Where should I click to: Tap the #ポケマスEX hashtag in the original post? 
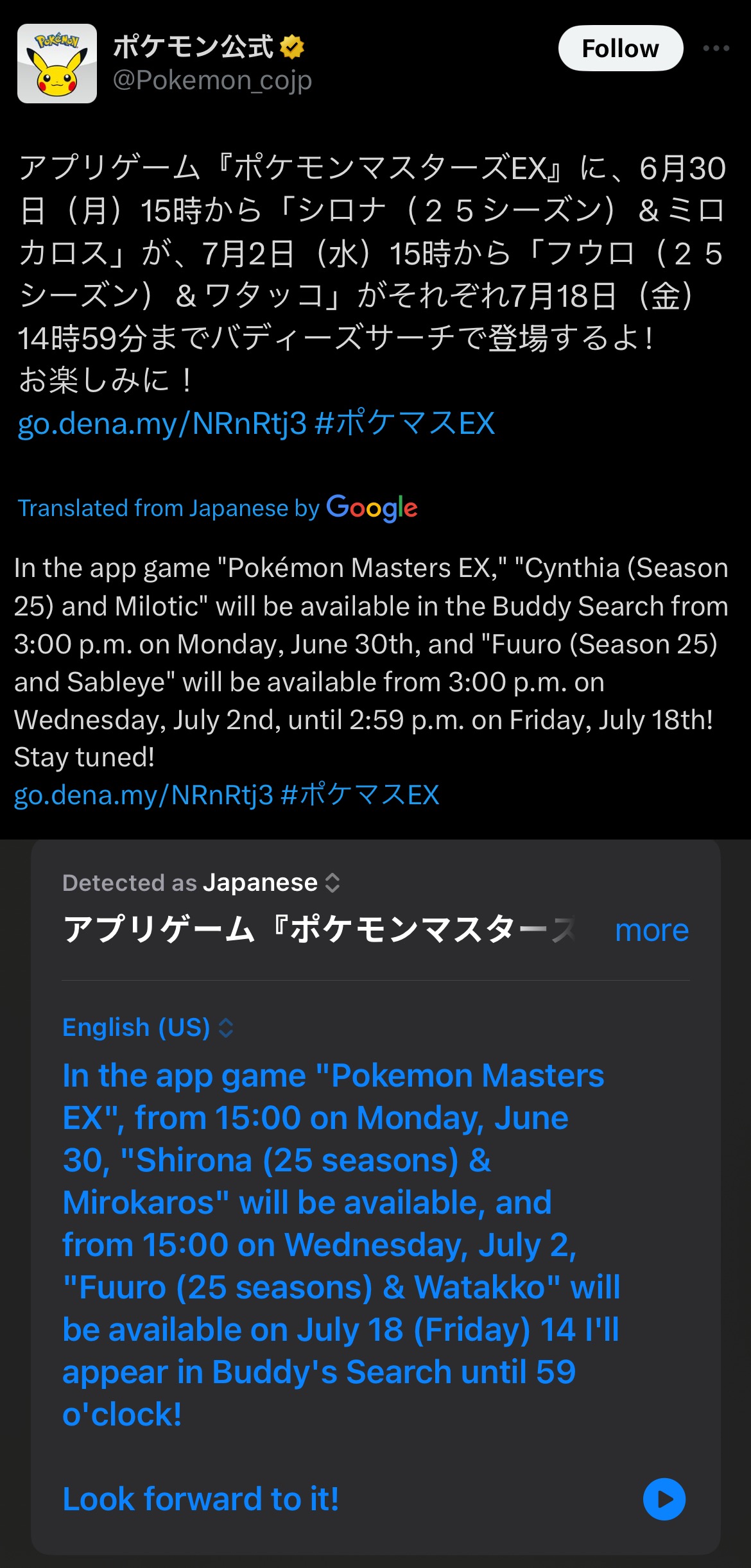point(405,424)
